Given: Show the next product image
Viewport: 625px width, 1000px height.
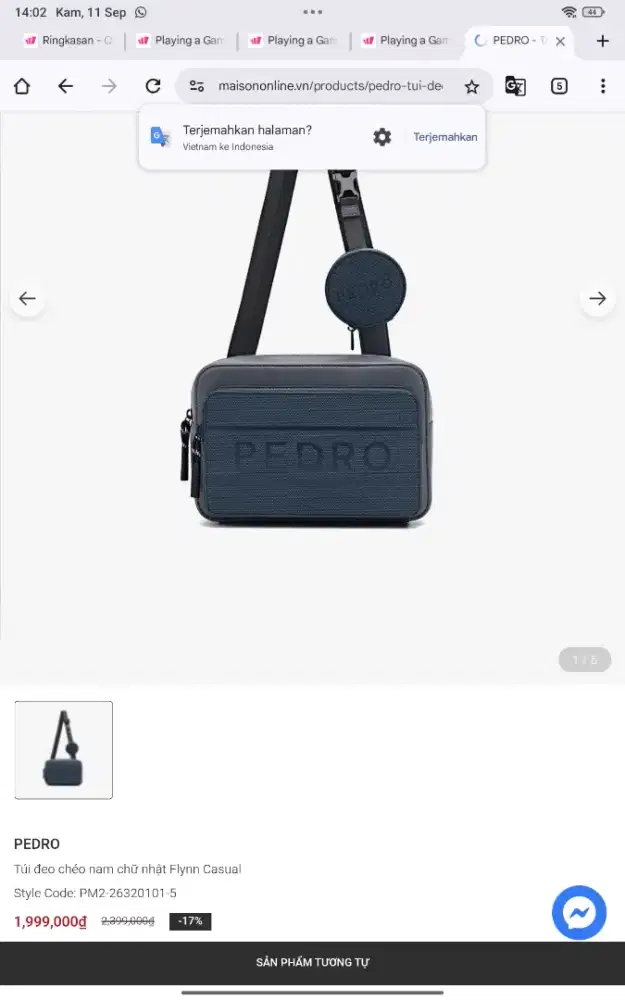Looking at the screenshot, I should pos(597,298).
